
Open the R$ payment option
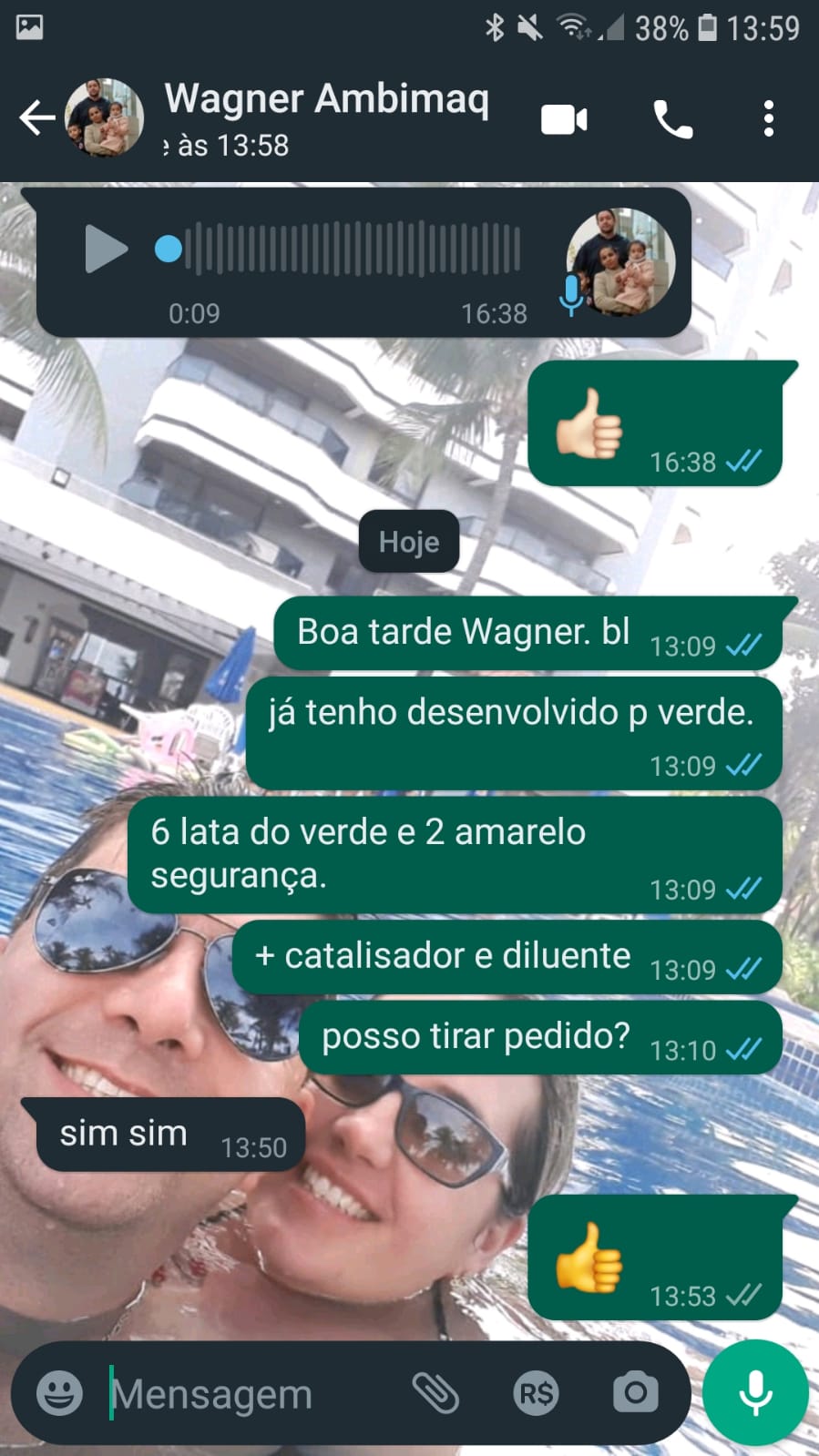(x=536, y=1393)
